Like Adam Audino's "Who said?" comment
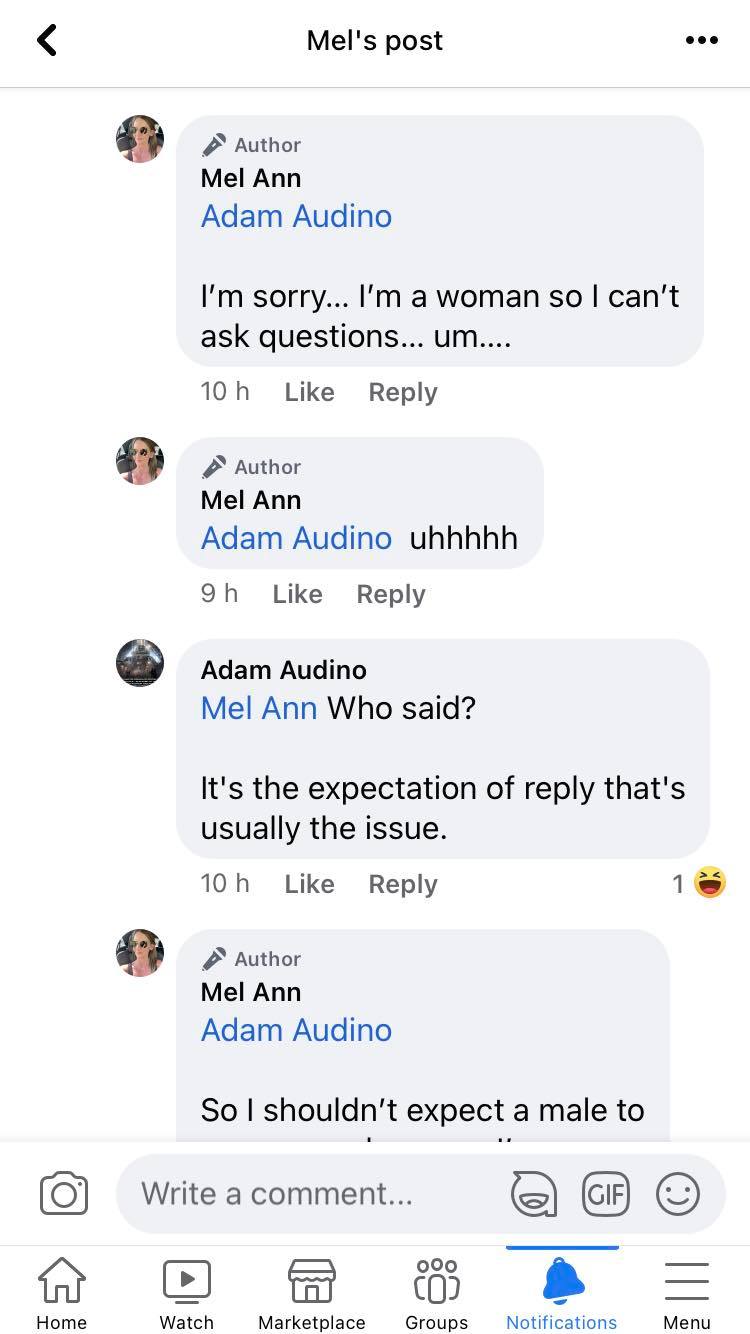The width and height of the screenshot is (750, 1334). coord(309,884)
